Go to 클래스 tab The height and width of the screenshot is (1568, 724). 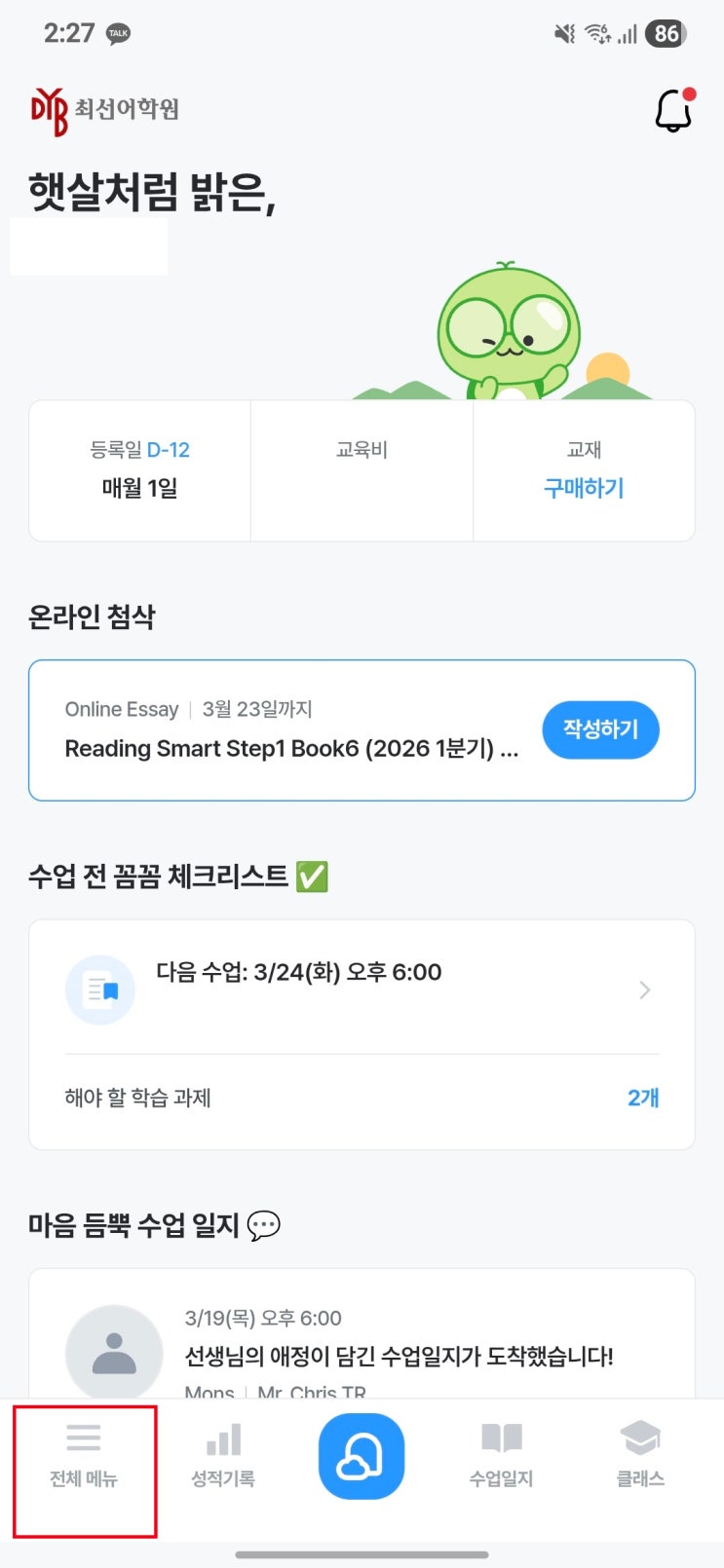640,1456
